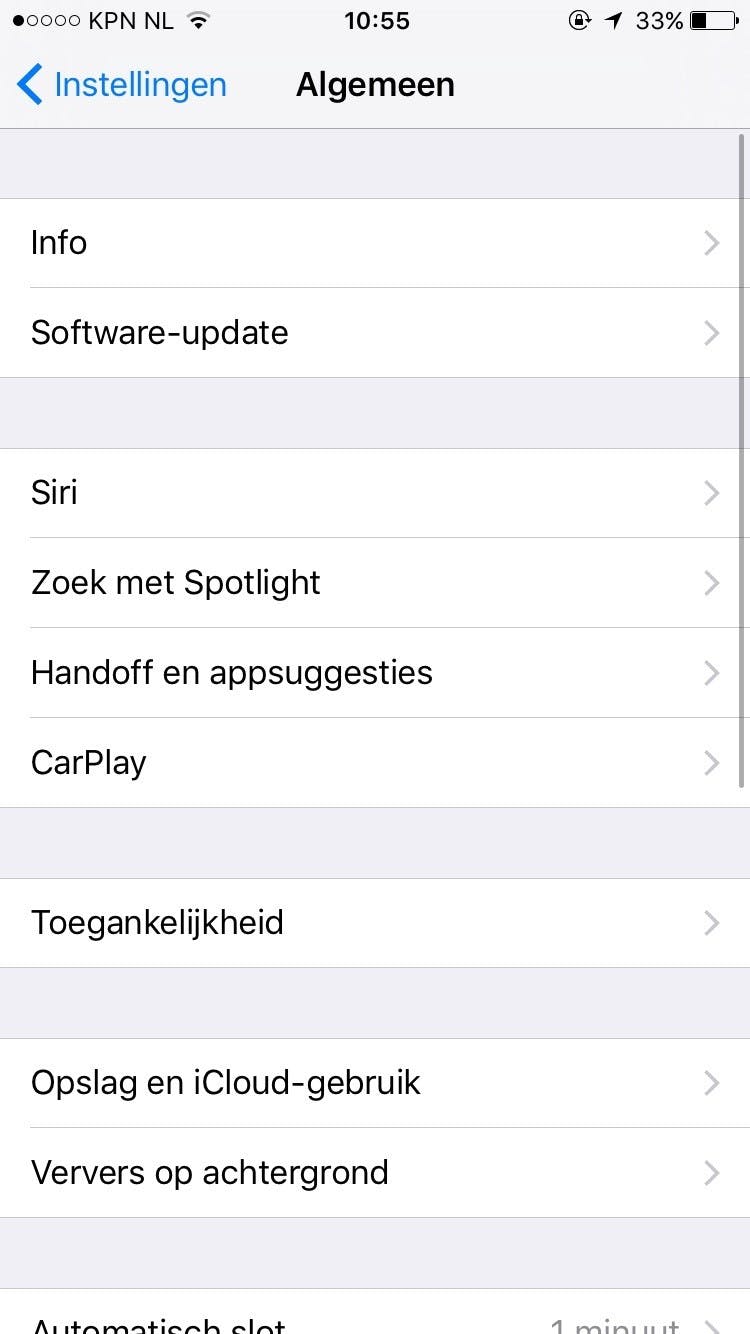Open Handoff en appsuggesties
750x1334 pixels.
(x=375, y=673)
